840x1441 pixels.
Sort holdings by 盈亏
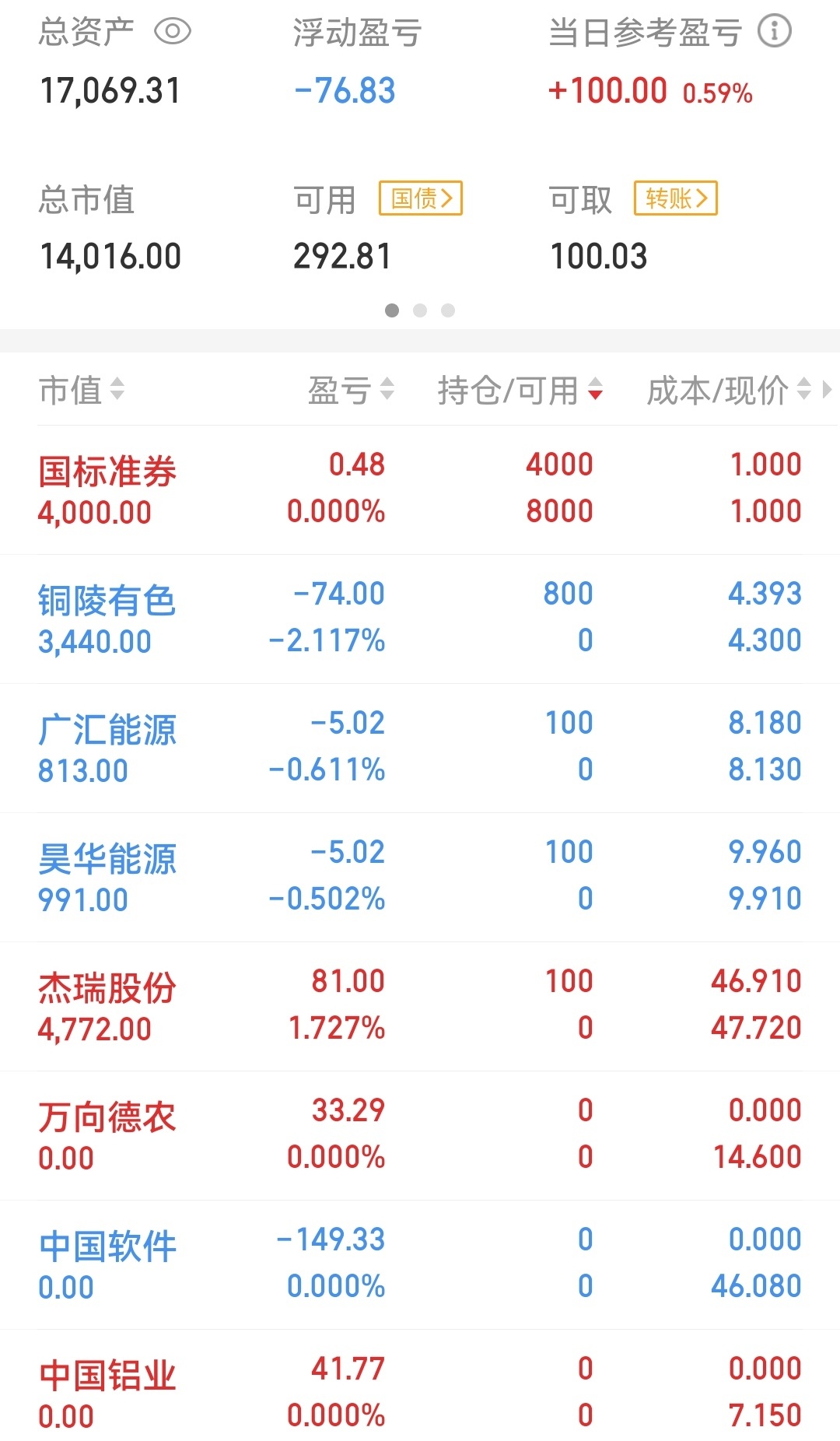point(351,390)
